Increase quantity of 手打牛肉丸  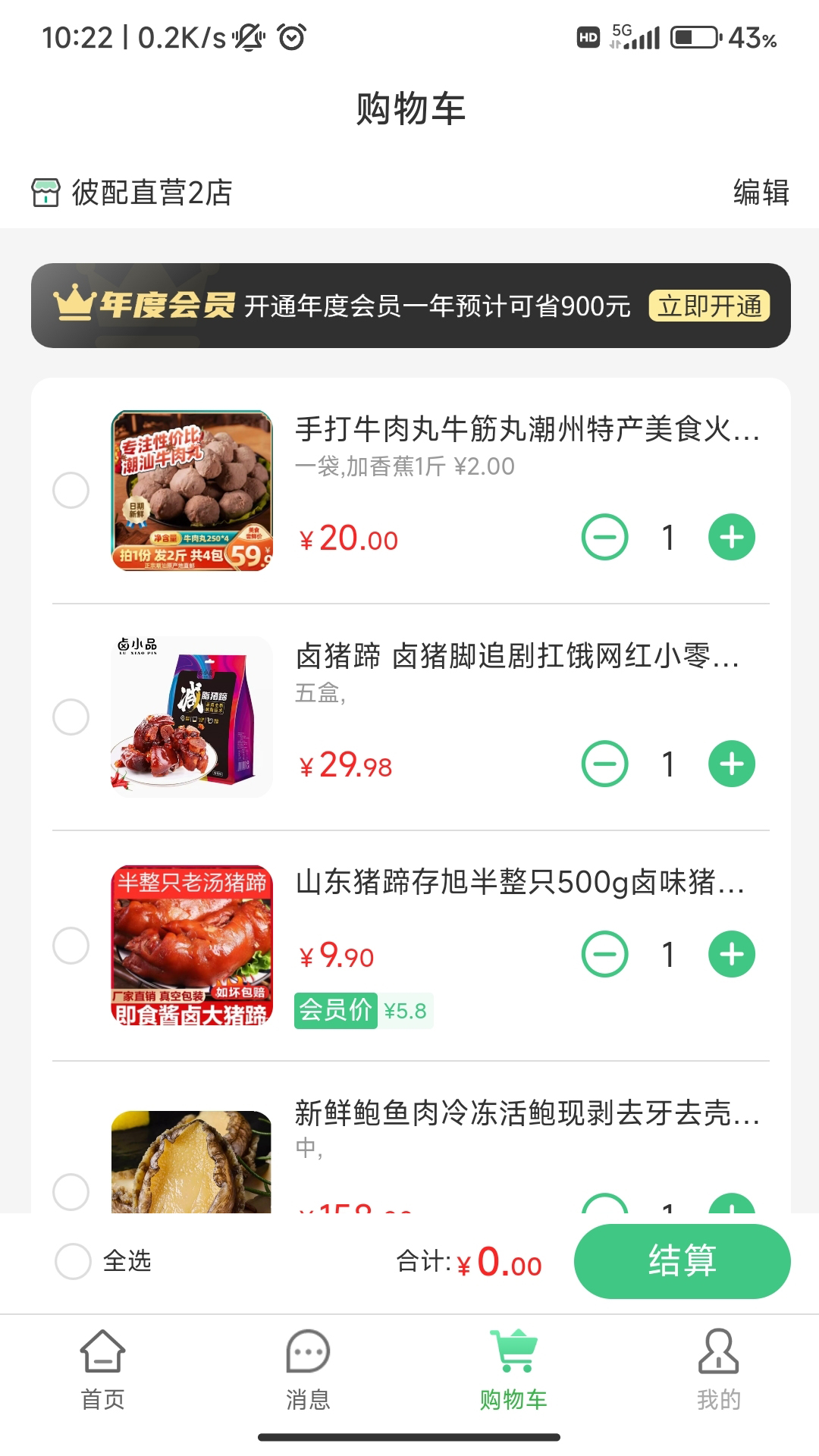point(731,538)
